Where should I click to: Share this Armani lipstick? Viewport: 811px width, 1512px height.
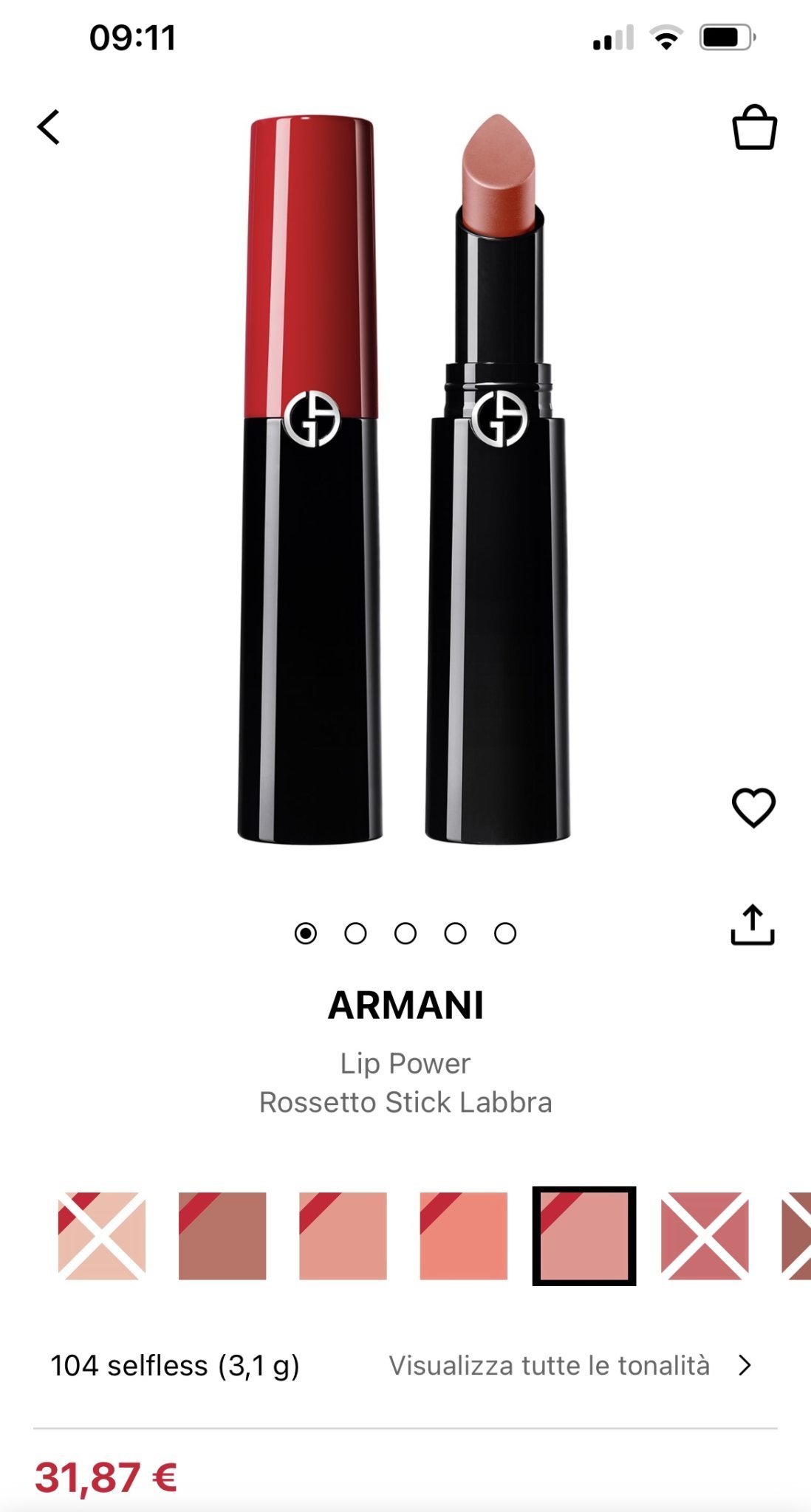752,924
